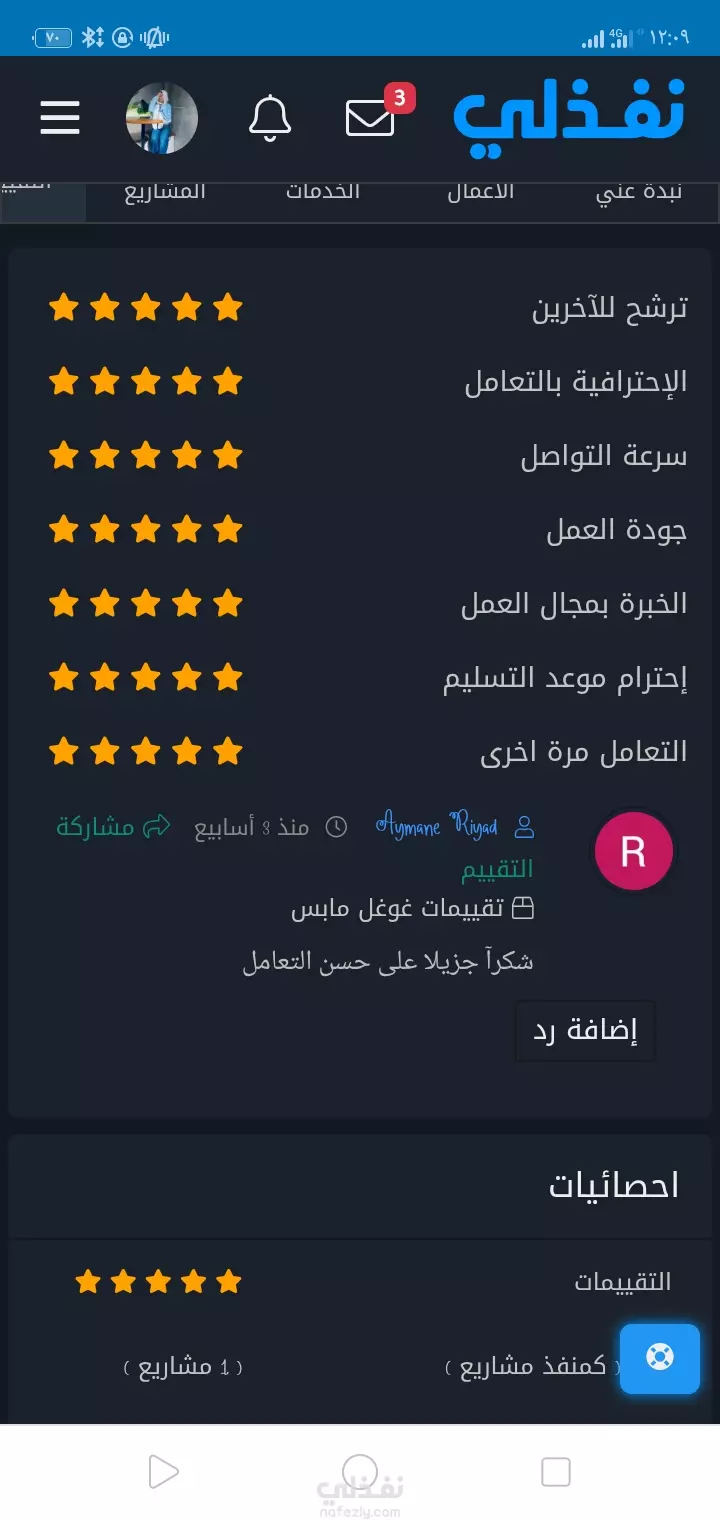
Task: Open the تقييمات غوغل مابس project
Action: click(413, 909)
